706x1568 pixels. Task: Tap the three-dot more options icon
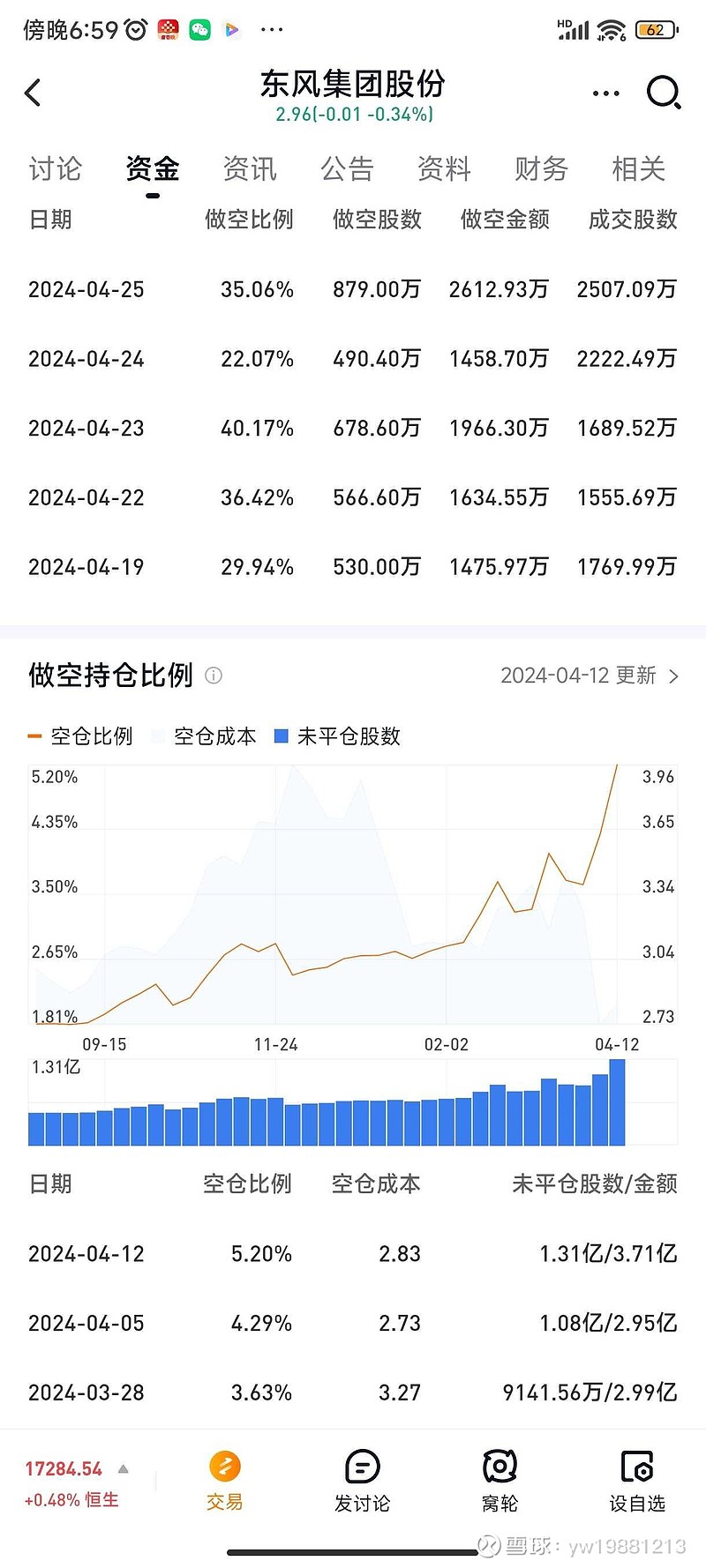tap(605, 93)
